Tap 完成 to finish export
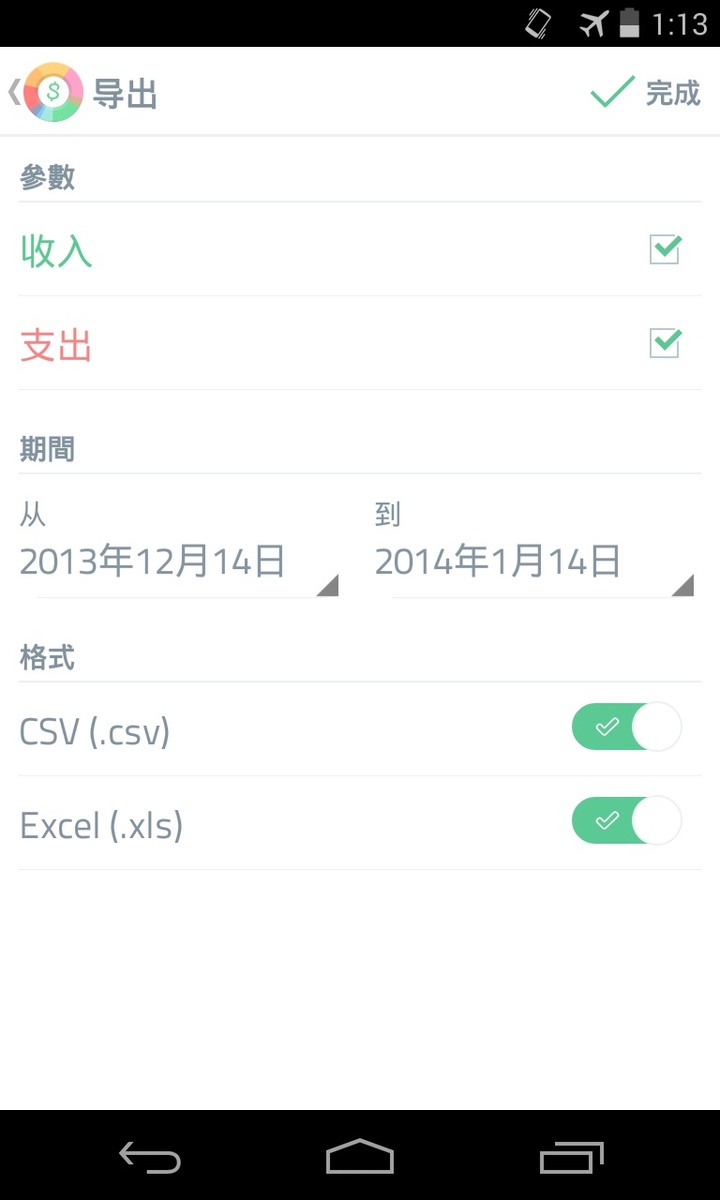Screen dimensions: 720x1200 (x=645, y=93)
